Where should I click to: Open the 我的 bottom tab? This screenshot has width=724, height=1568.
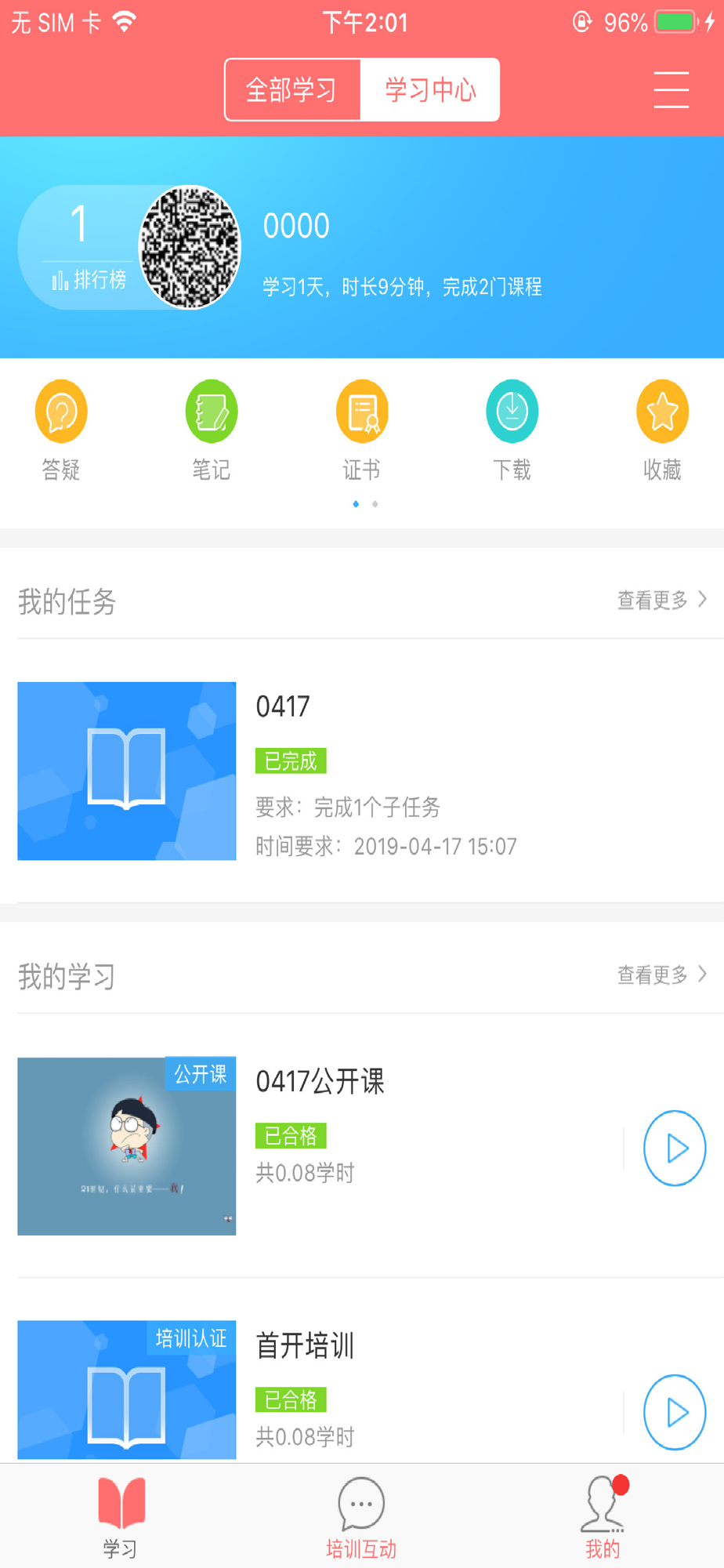pos(603,1518)
